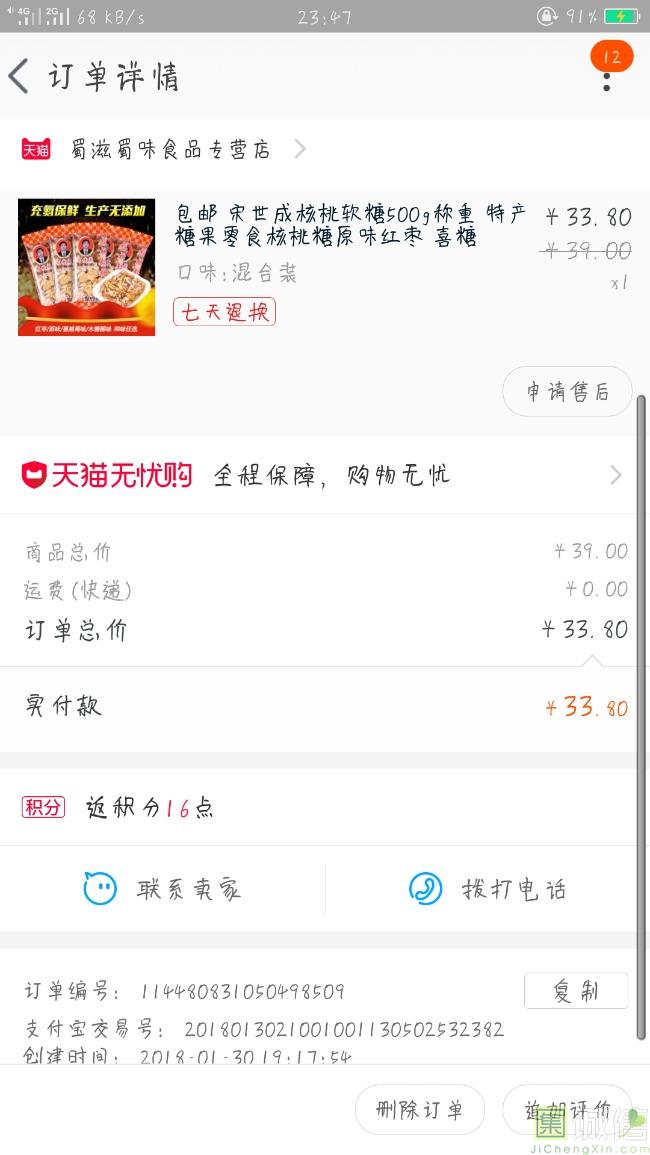Open the overflow menu with badge 12
Screen dimensions: 650x1155
click(x=606, y=75)
